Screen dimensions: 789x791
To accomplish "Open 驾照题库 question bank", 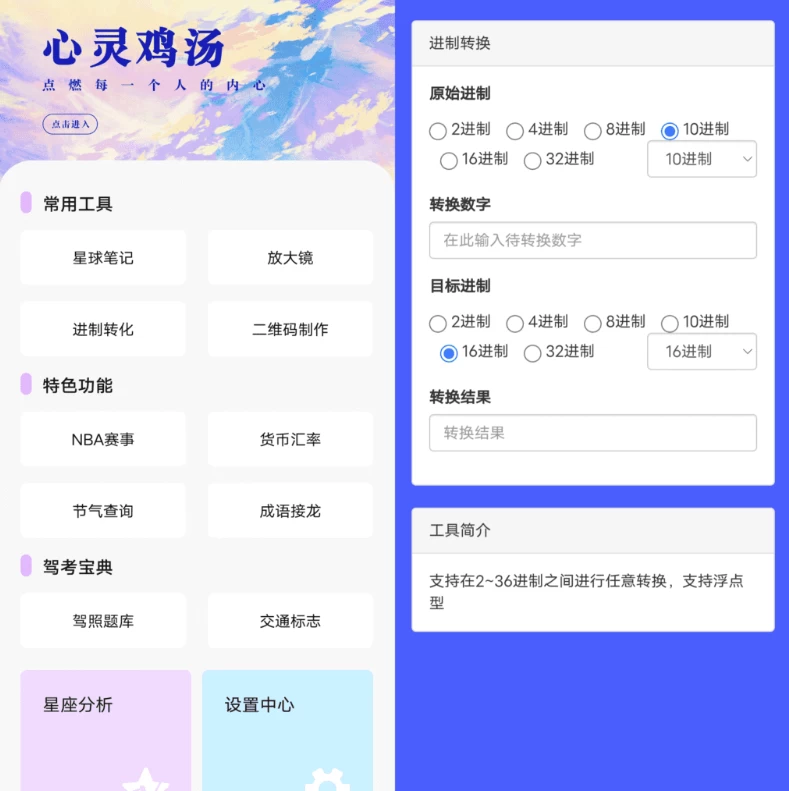I will (103, 621).
